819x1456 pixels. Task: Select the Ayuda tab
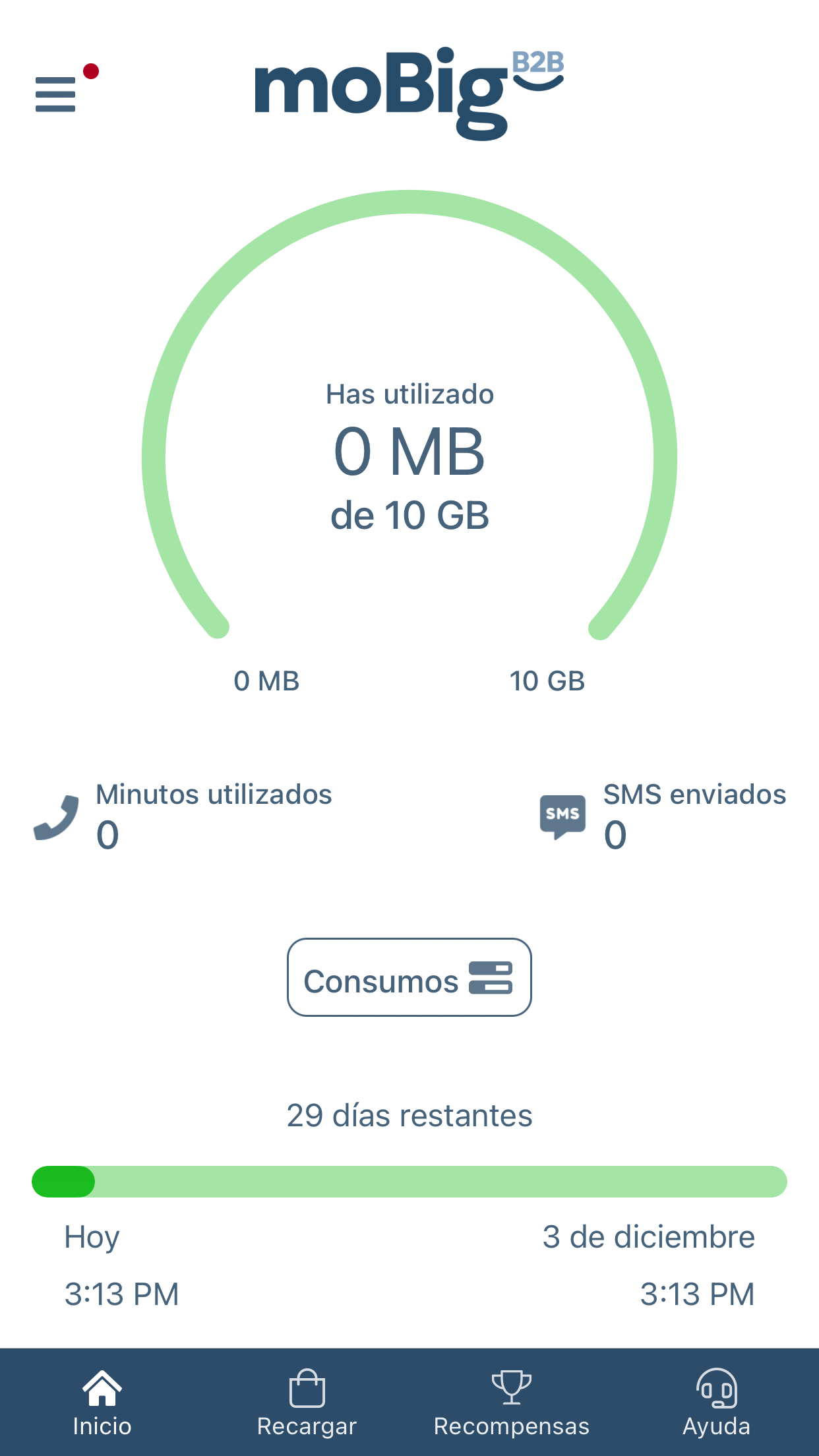(717, 1403)
